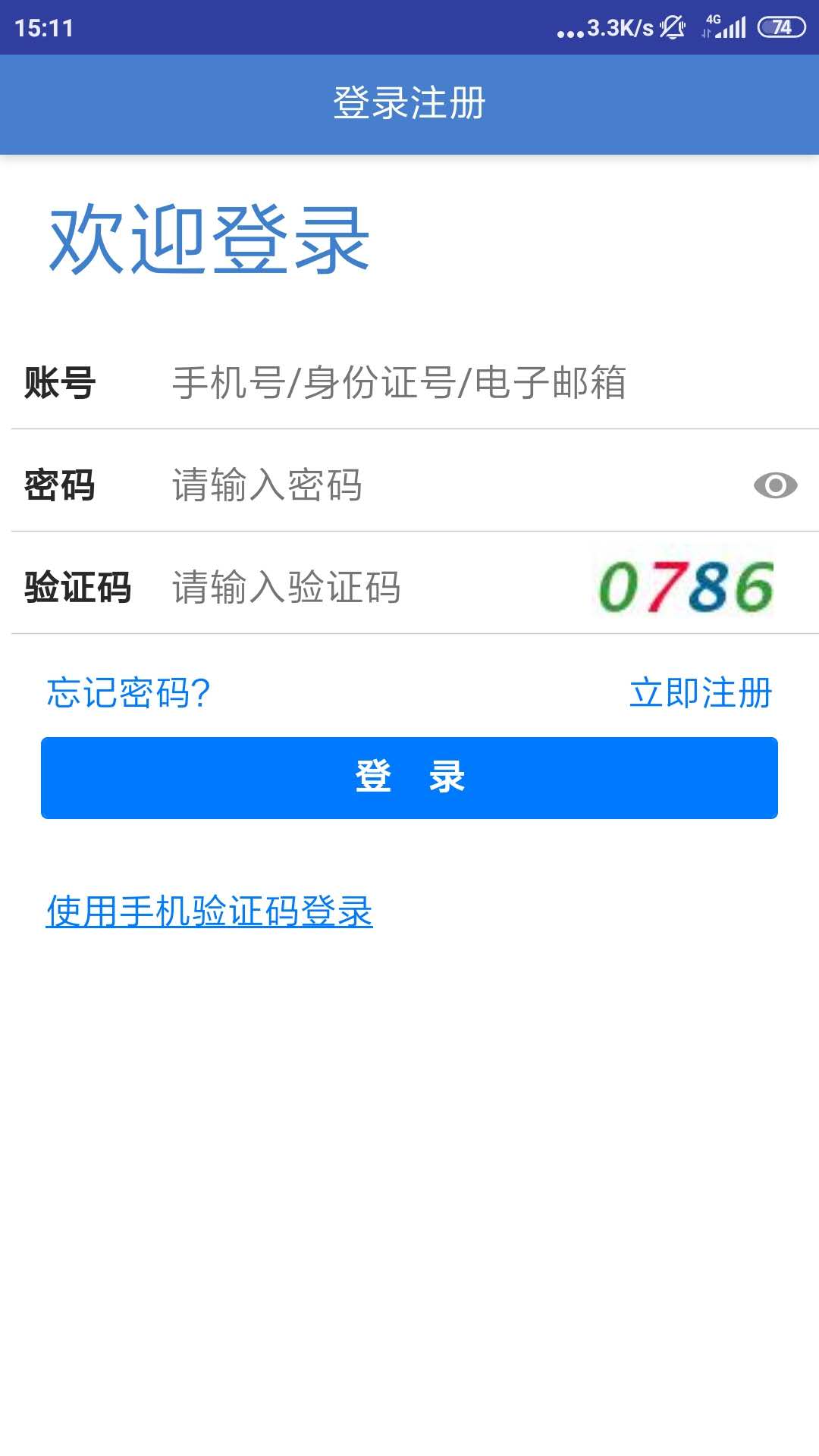
Task: Enter the verification code field
Action: (364, 588)
